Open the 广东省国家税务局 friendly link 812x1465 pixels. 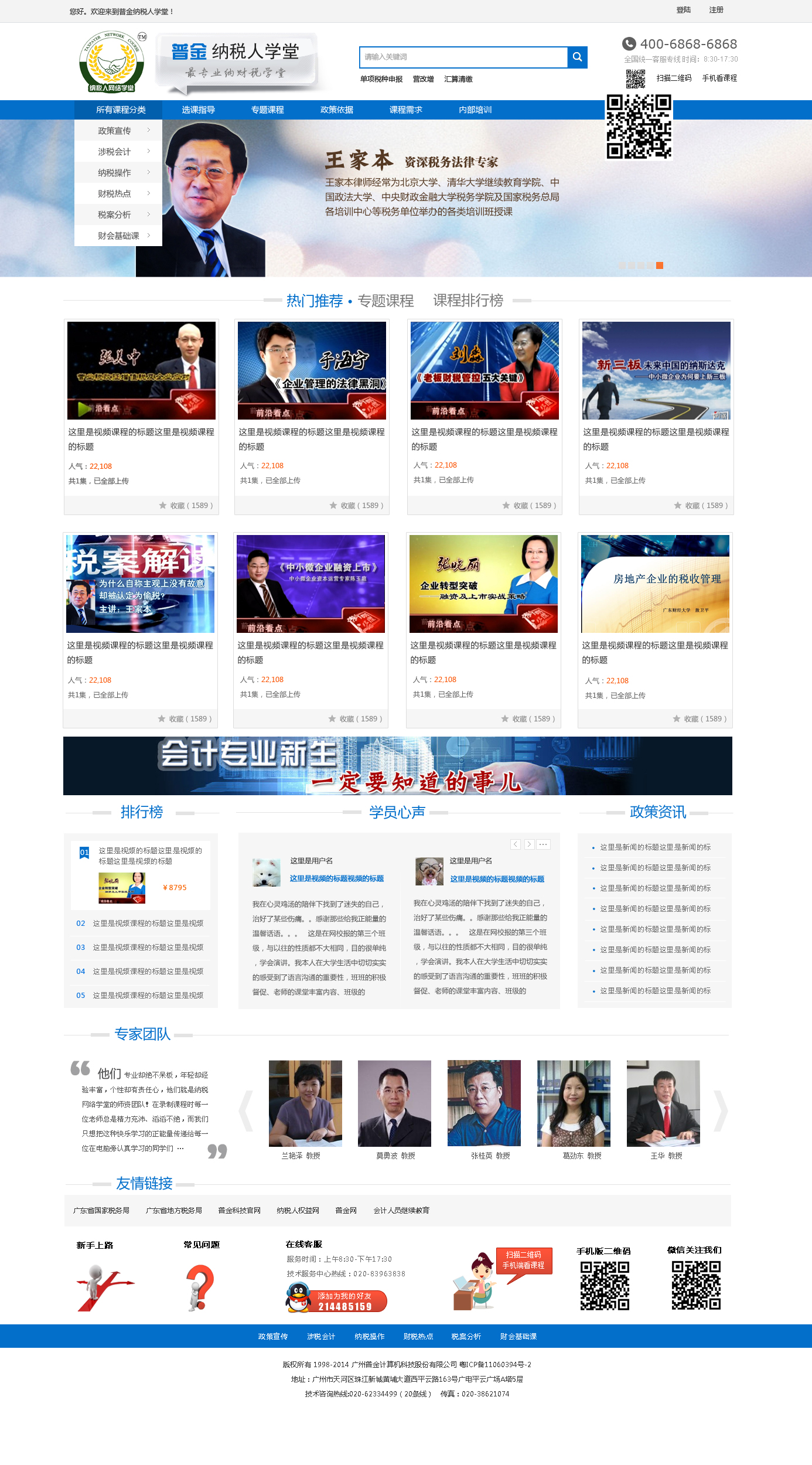coord(101,1211)
